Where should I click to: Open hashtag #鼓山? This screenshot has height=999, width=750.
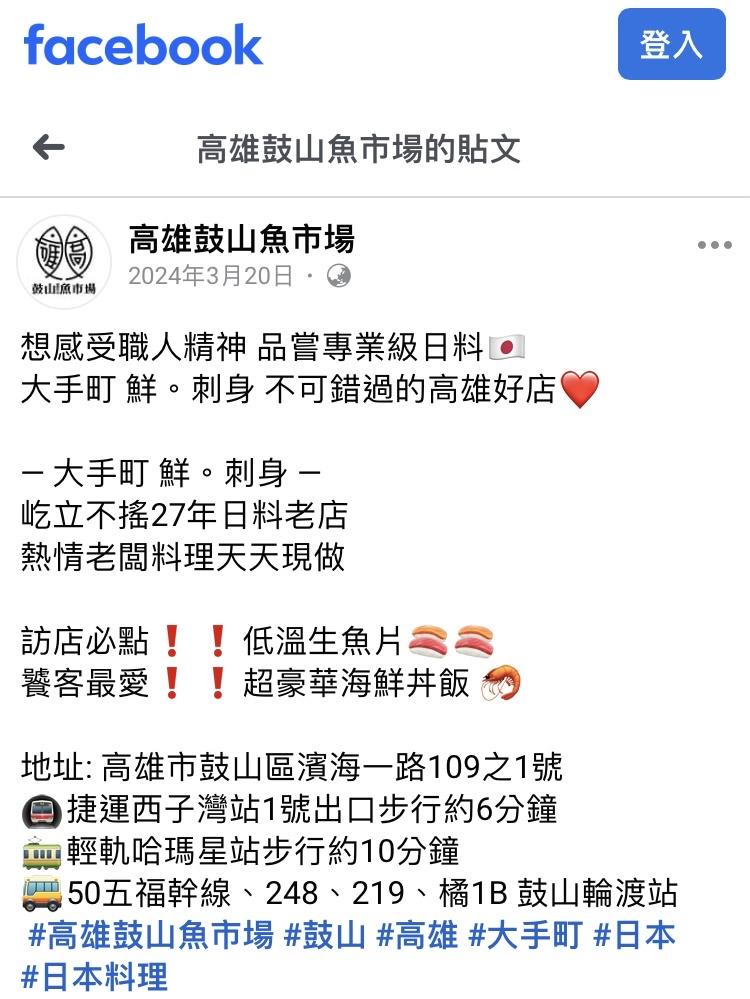click(x=325, y=936)
